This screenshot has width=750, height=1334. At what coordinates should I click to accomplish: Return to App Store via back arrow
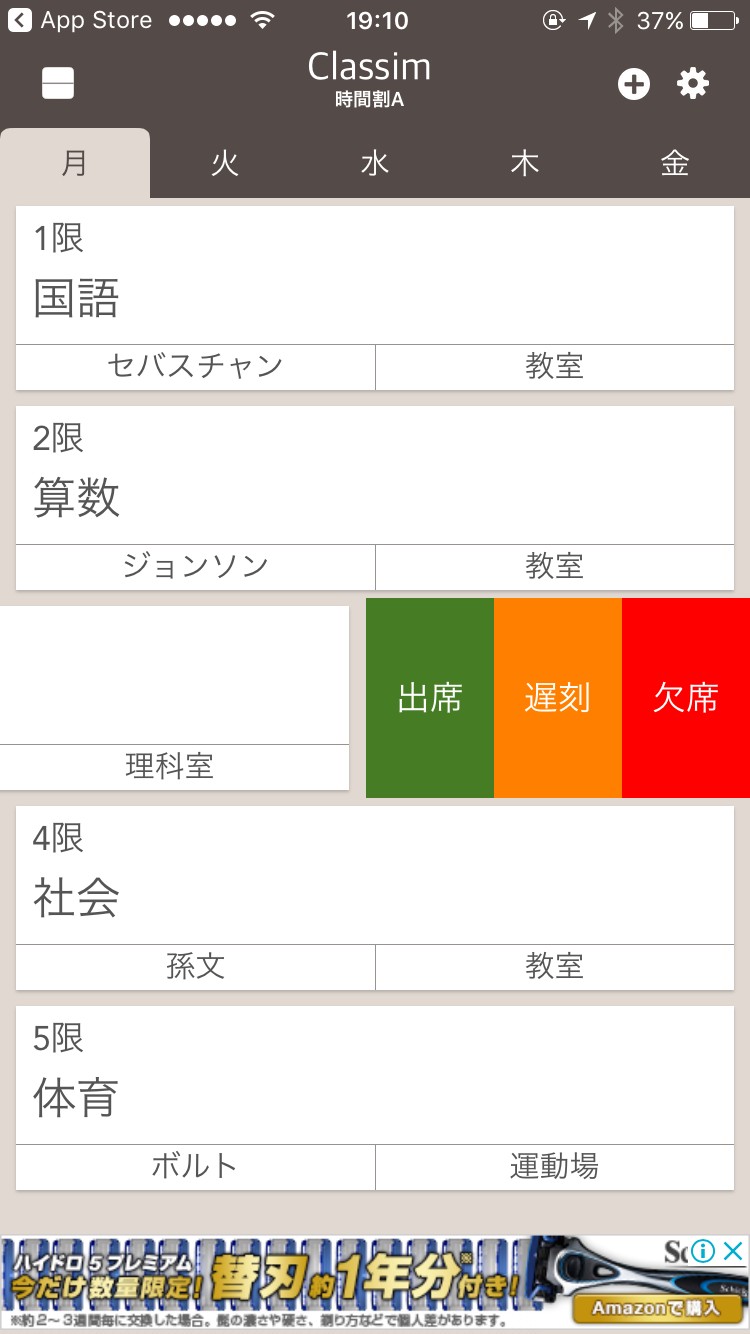click(20, 20)
